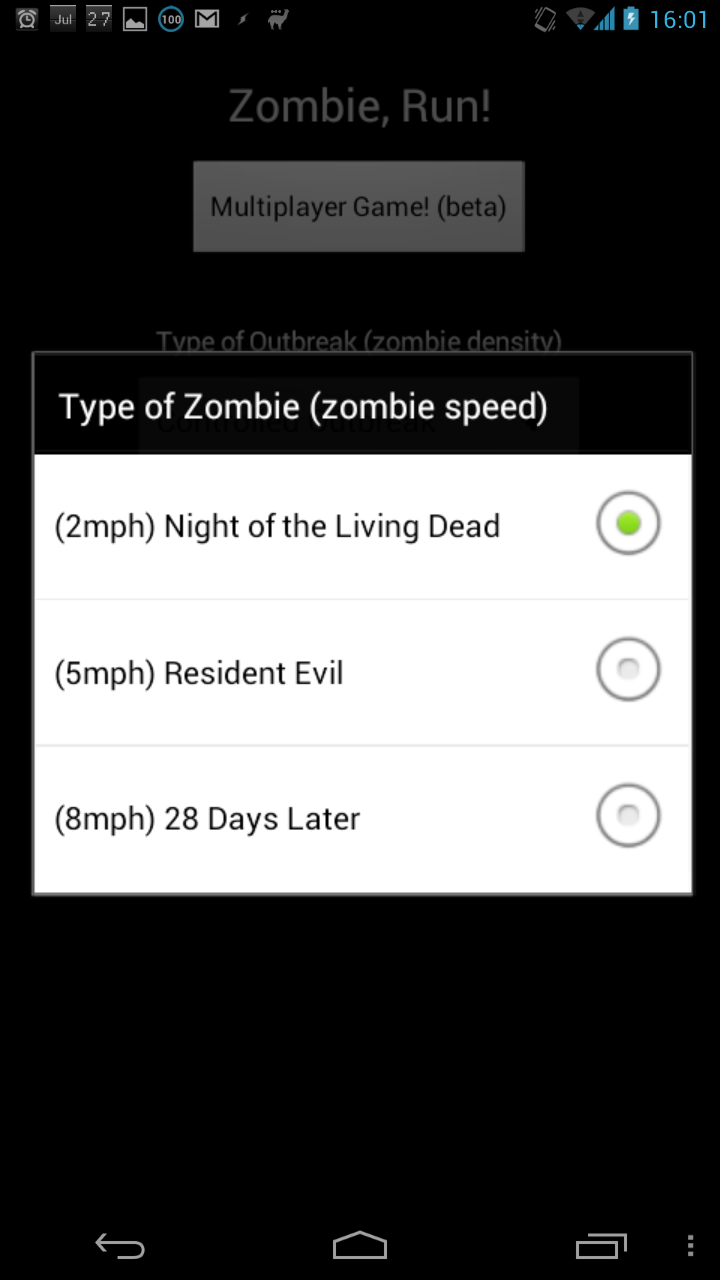Open the recent apps view
The image size is (720, 1280).
601,1246
